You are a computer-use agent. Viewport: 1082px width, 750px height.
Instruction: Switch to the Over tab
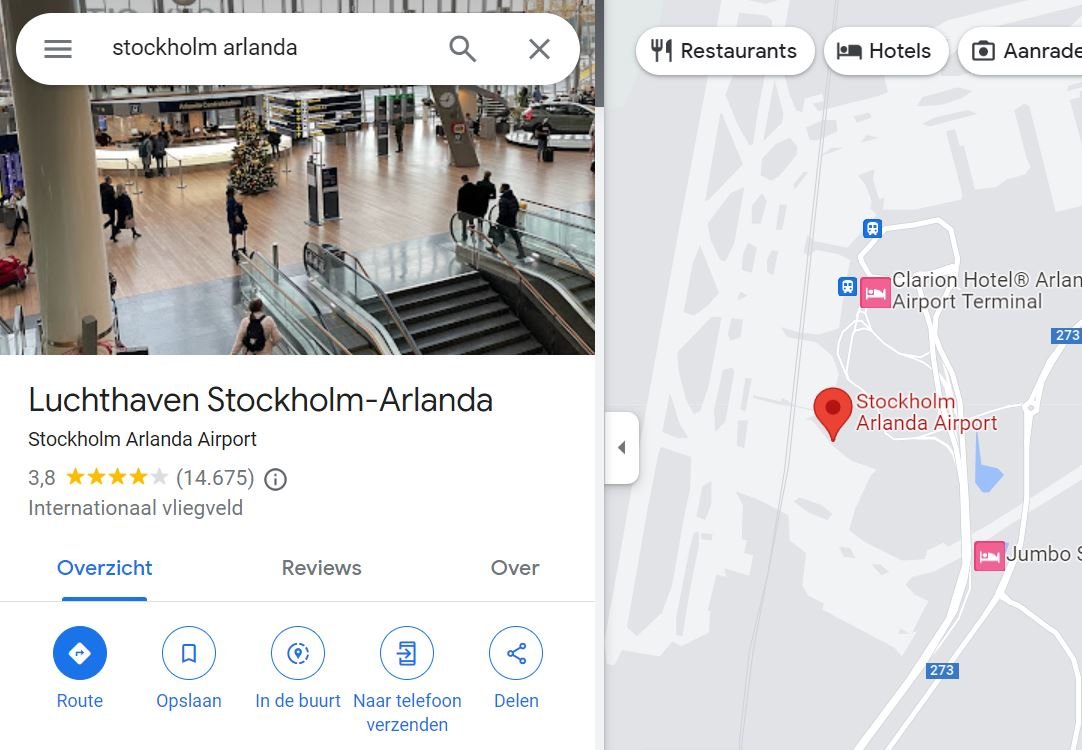[515, 568]
